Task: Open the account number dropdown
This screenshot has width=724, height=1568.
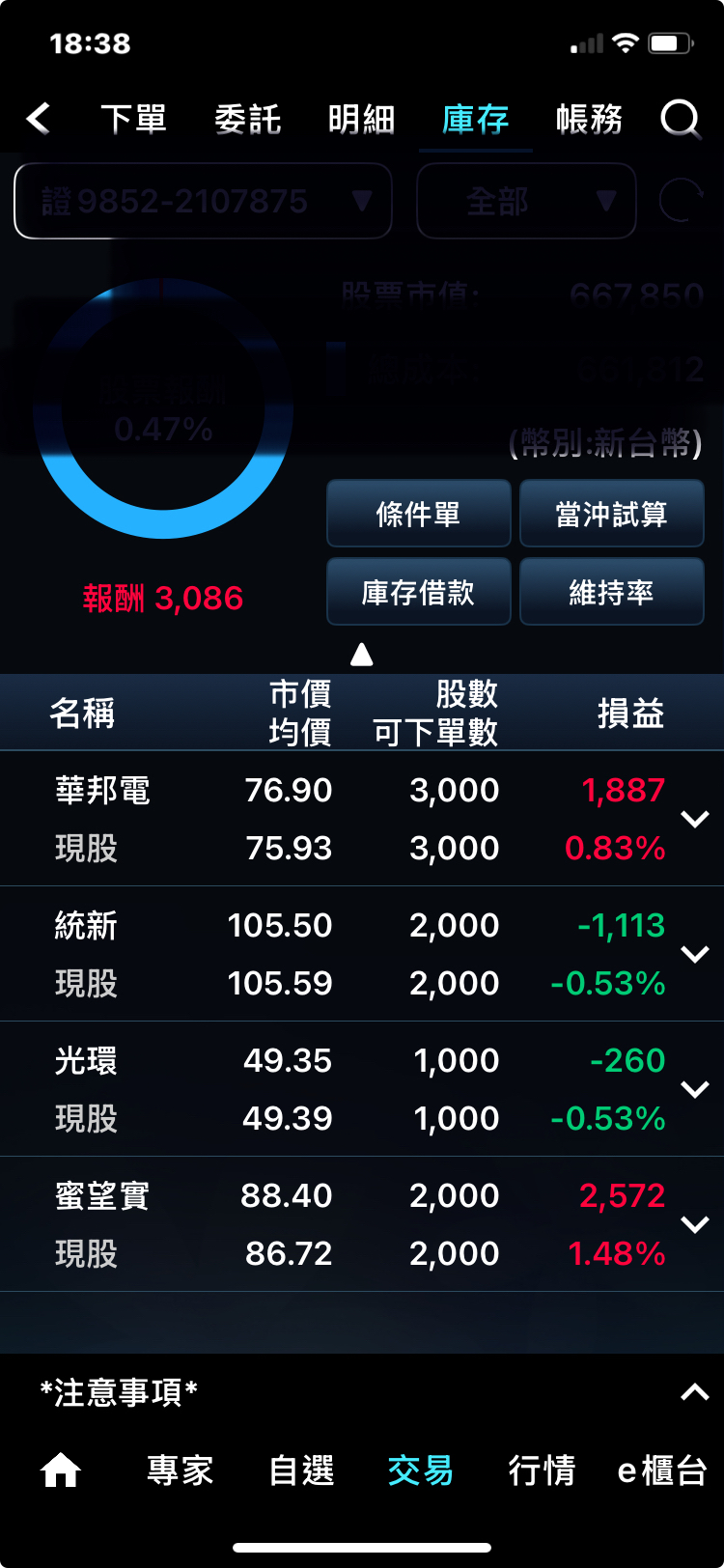Action: pyautogui.click(x=203, y=201)
